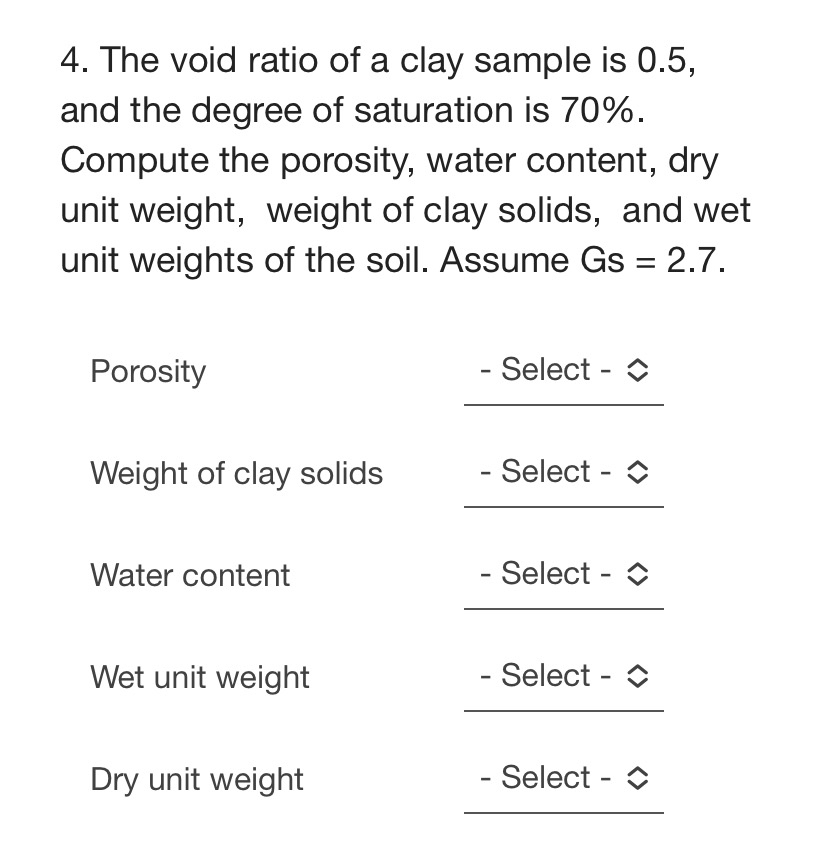This screenshot has width=828, height=863.
Task: Click the chevron icon on the Water content selector
Action: 639,574
